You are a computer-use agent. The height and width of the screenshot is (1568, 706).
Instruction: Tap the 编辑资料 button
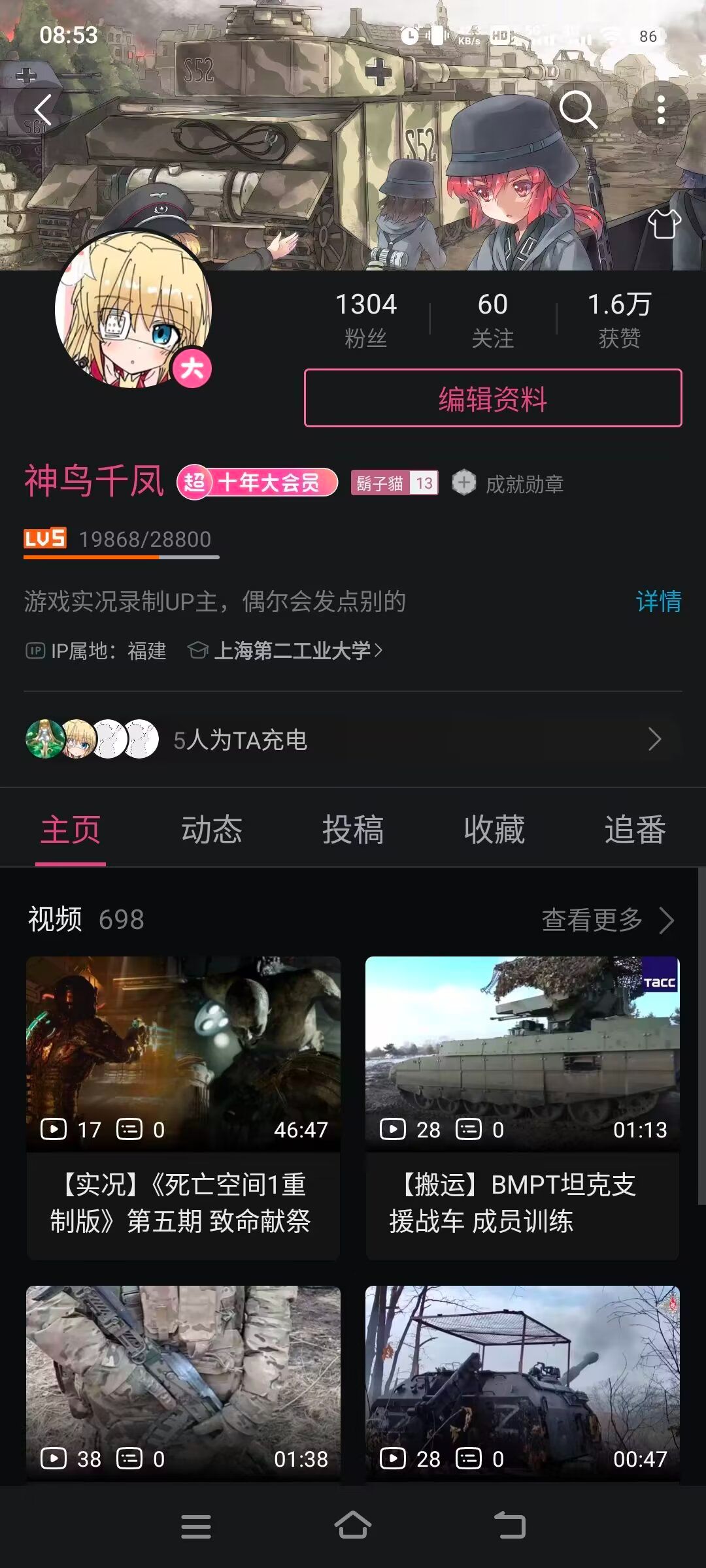[493, 398]
